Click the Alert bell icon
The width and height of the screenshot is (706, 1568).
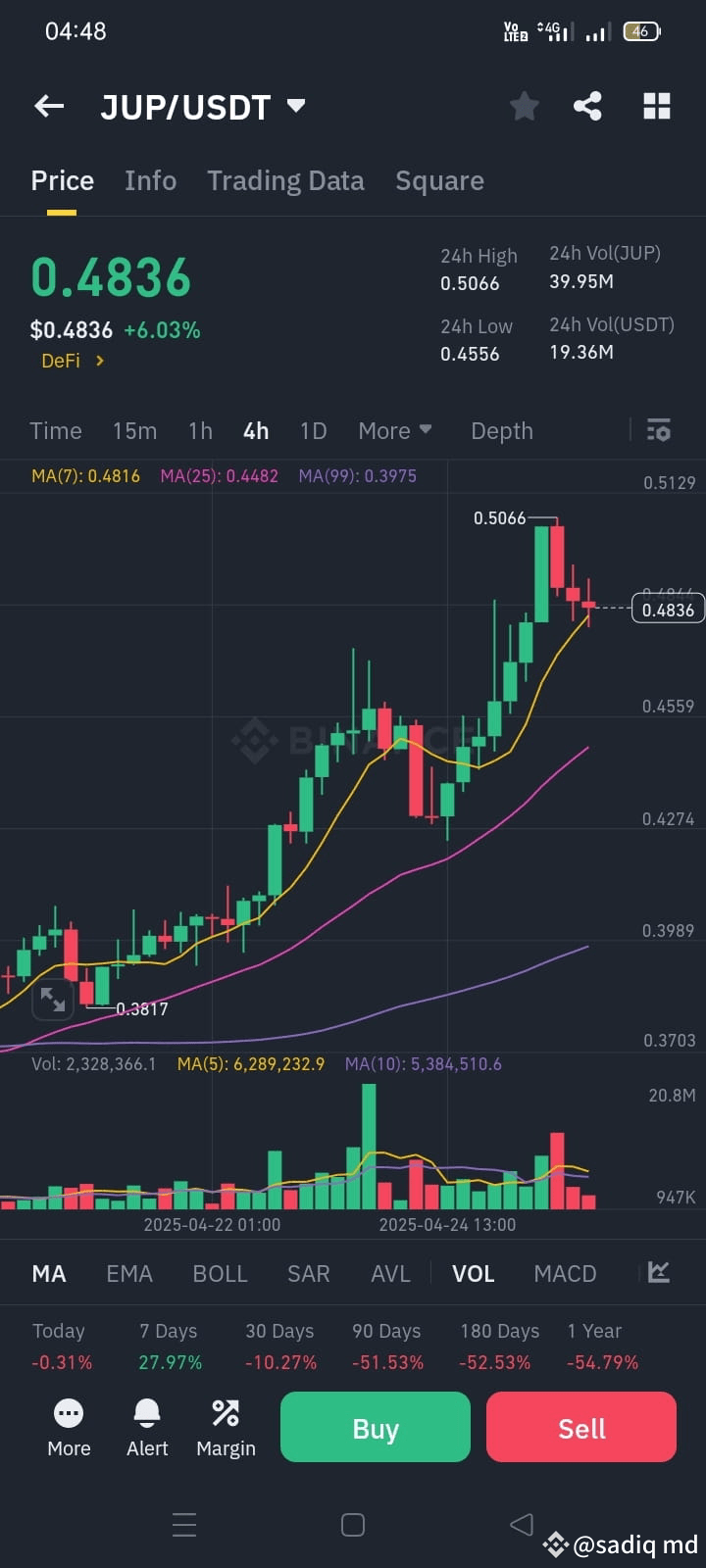point(146,1413)
